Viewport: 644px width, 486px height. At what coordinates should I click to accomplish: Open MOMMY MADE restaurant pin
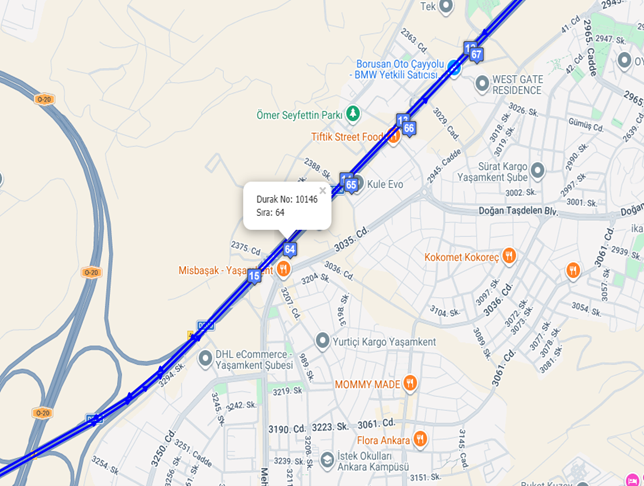(x=411, y=384)
